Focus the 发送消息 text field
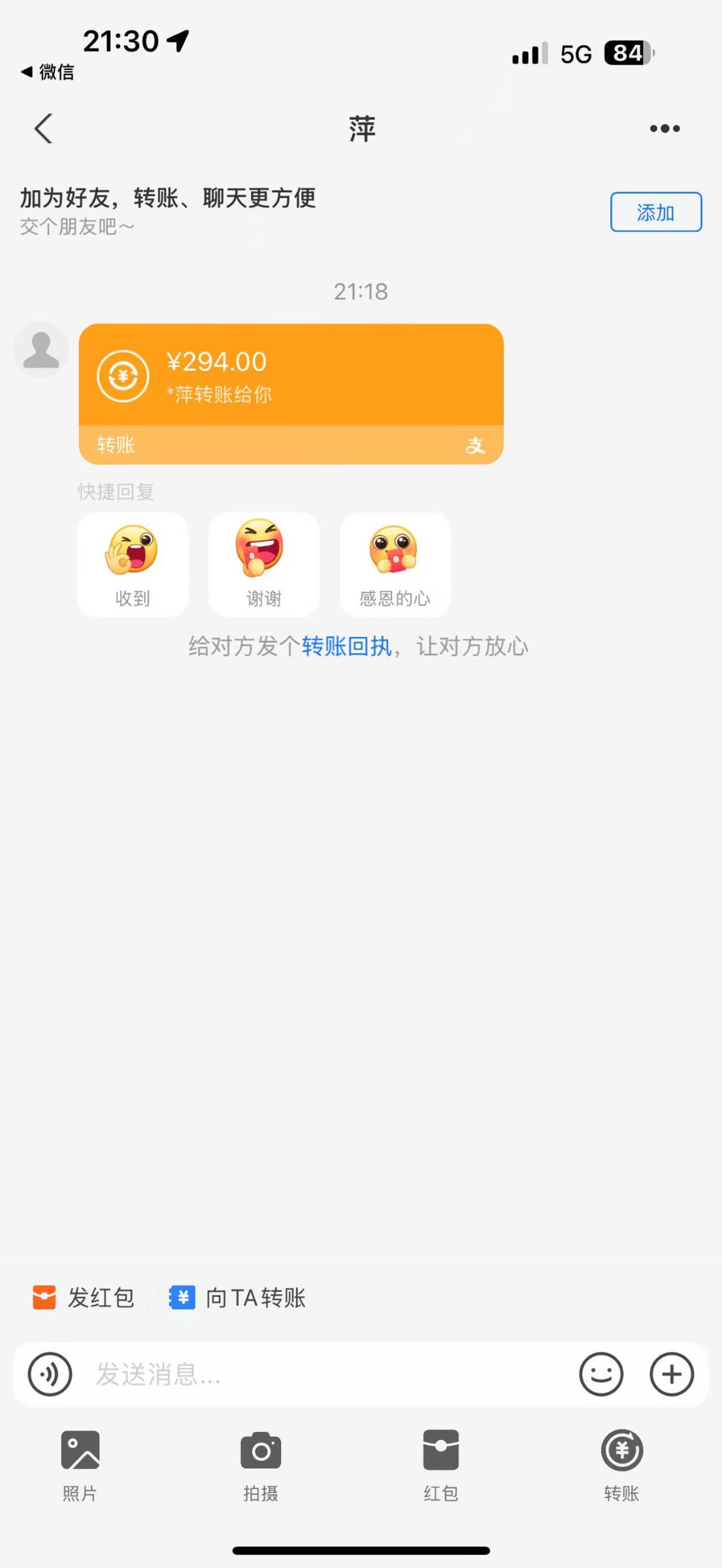Viewport: 722px width, 1568px height. [x=327, y=1374]
